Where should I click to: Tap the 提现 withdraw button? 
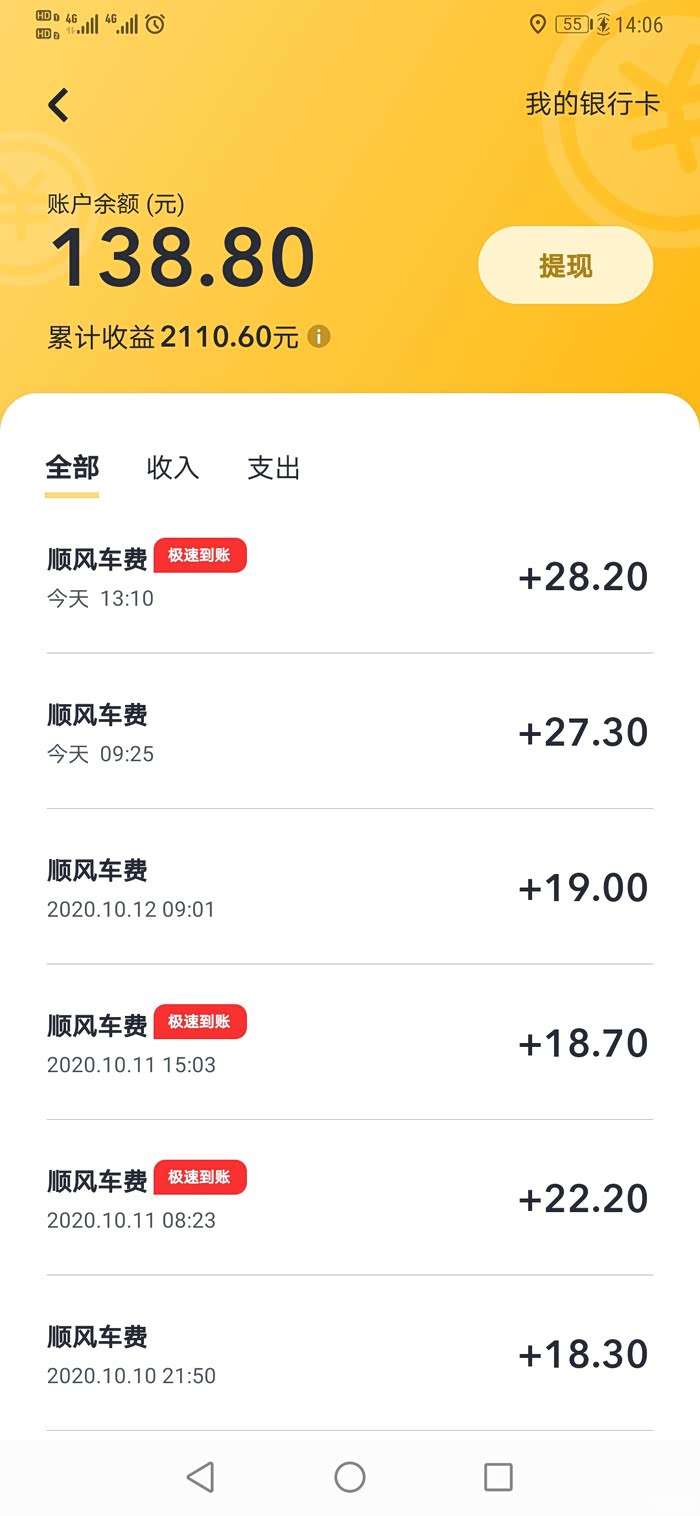[x=565, y=266]
